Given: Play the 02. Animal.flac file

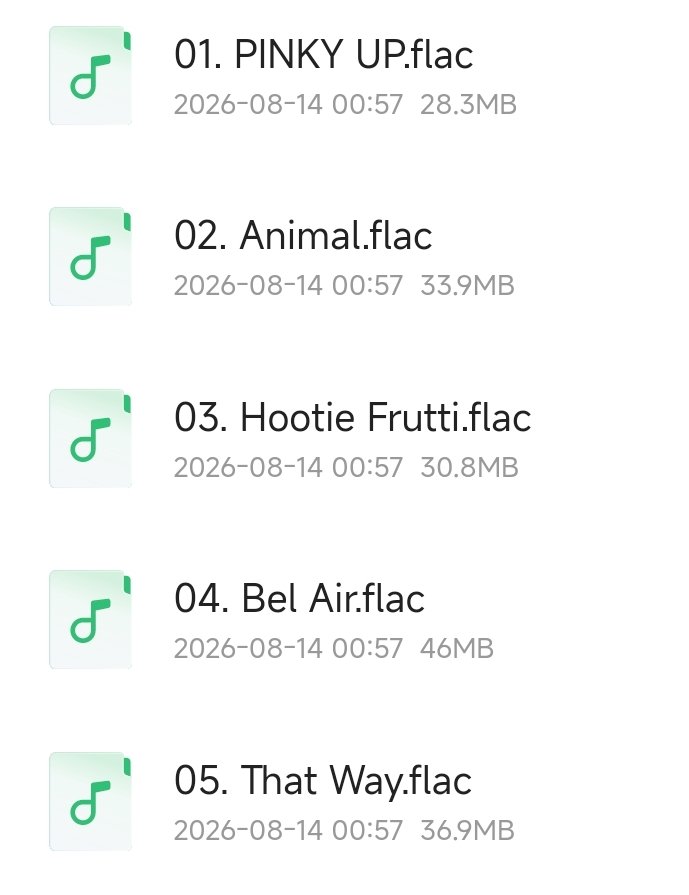Looking at the screenshot, I should [x=344, y=257].
